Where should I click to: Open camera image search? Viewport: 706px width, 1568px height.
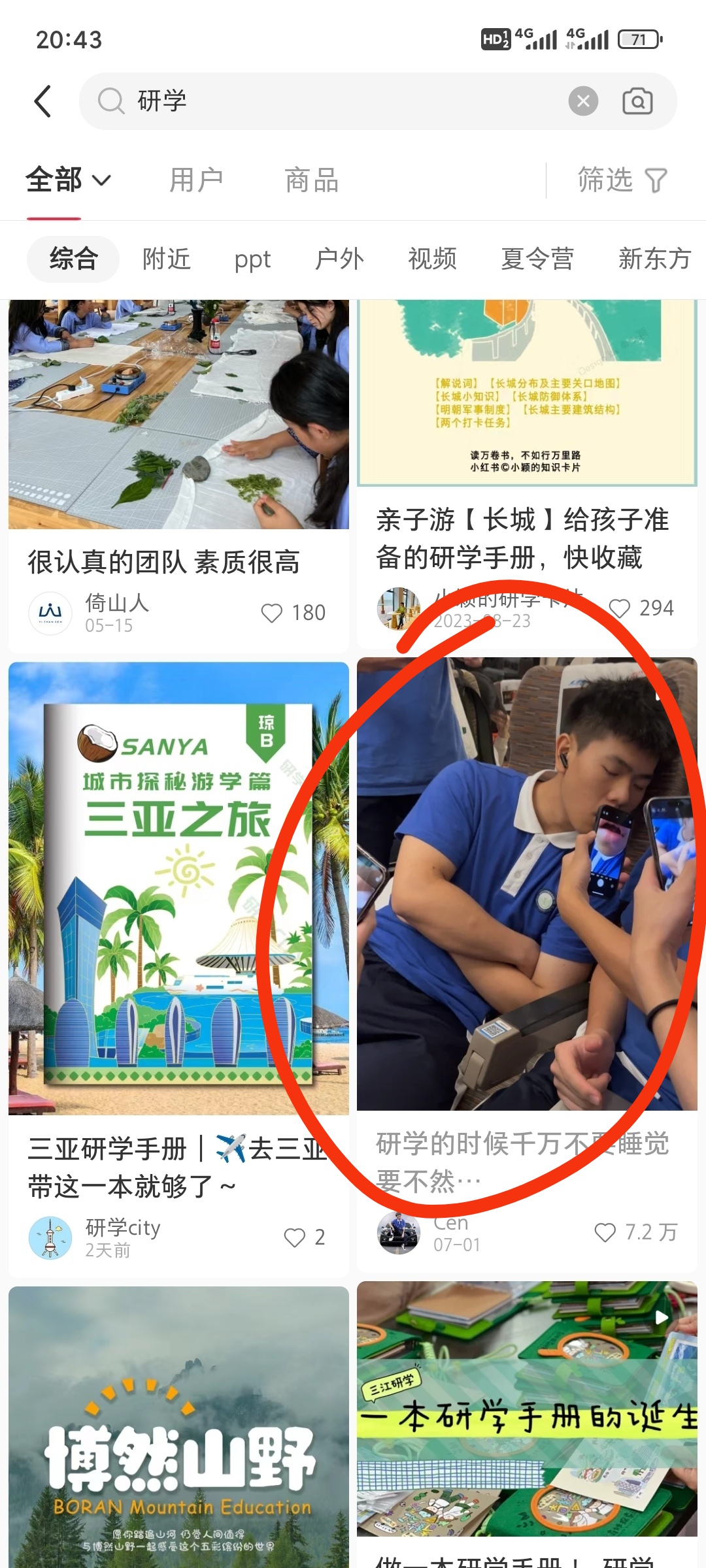637,101
